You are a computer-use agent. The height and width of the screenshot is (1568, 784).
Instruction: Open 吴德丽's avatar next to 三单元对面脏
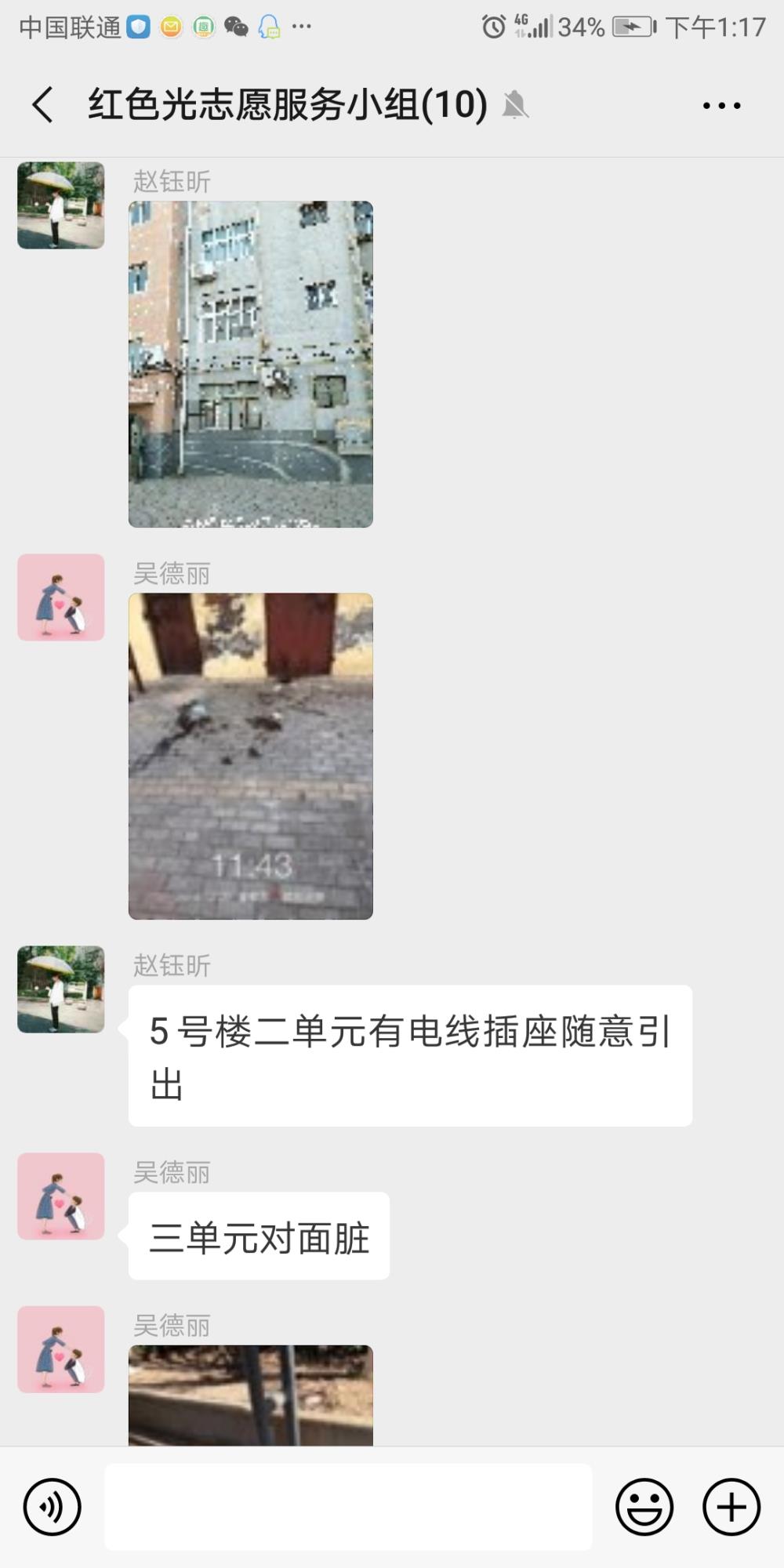(x=61, y=1196)
